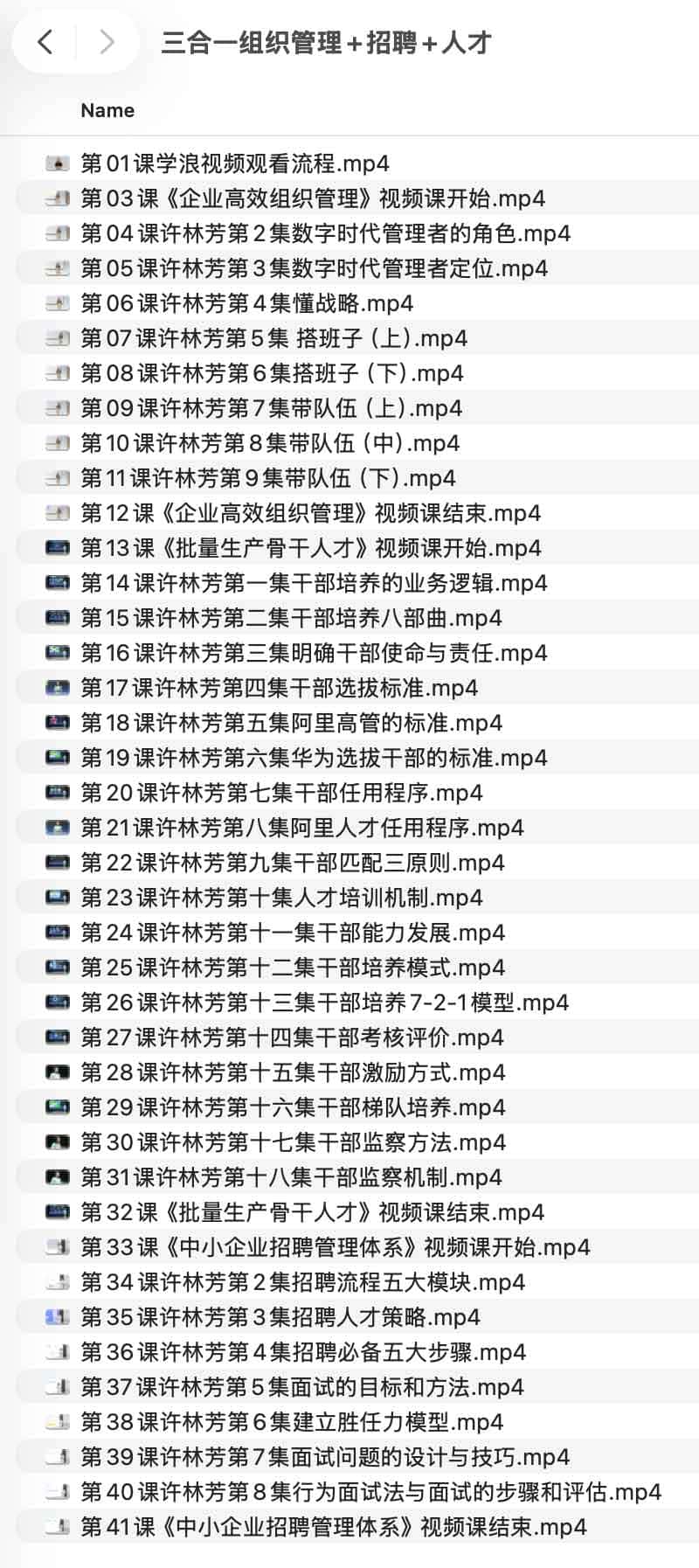Viewport: 699px width, 1568px height.
Task: Open 第19课 华为选拔干部的标准.mp4
Action: tap(314, 758)
